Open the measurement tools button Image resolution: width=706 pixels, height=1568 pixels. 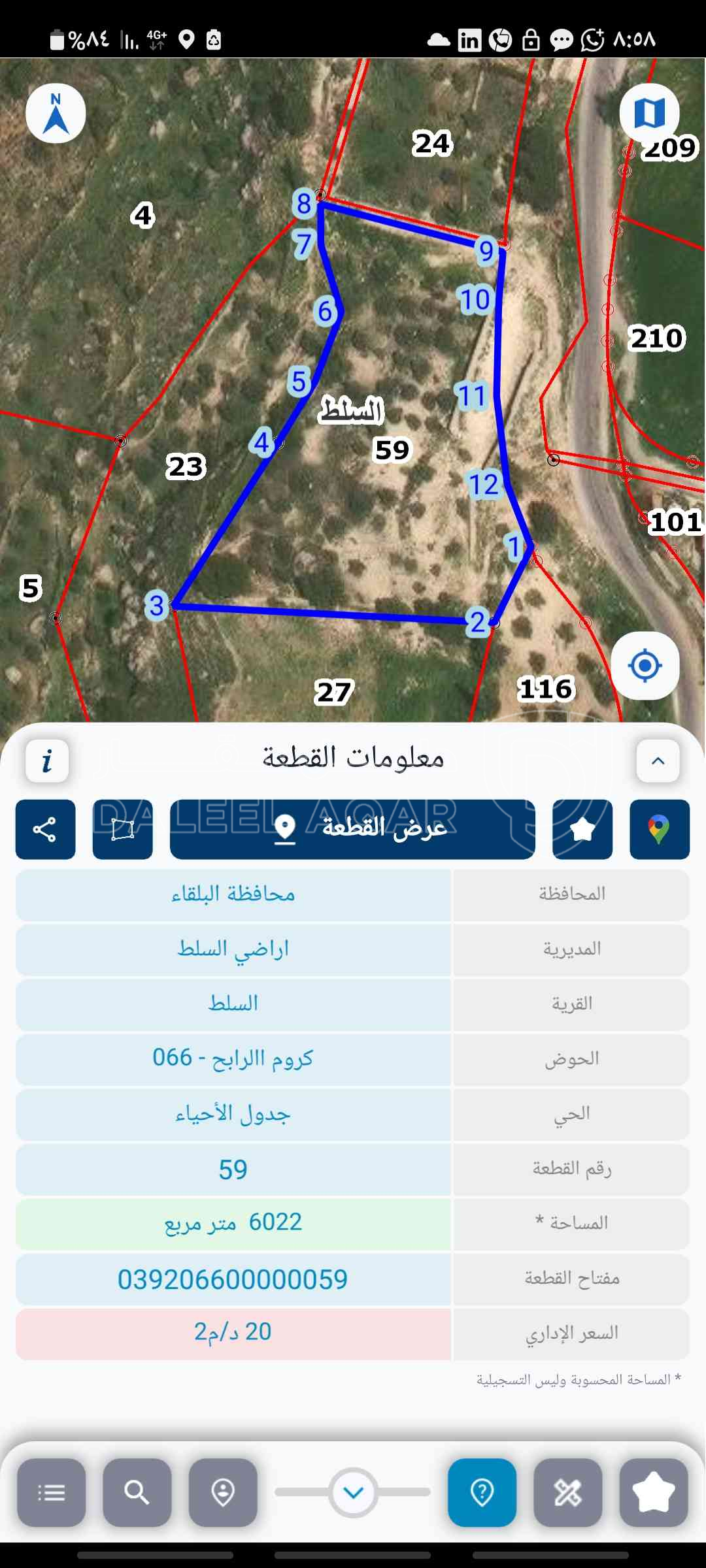click(x=567, y=1492)
